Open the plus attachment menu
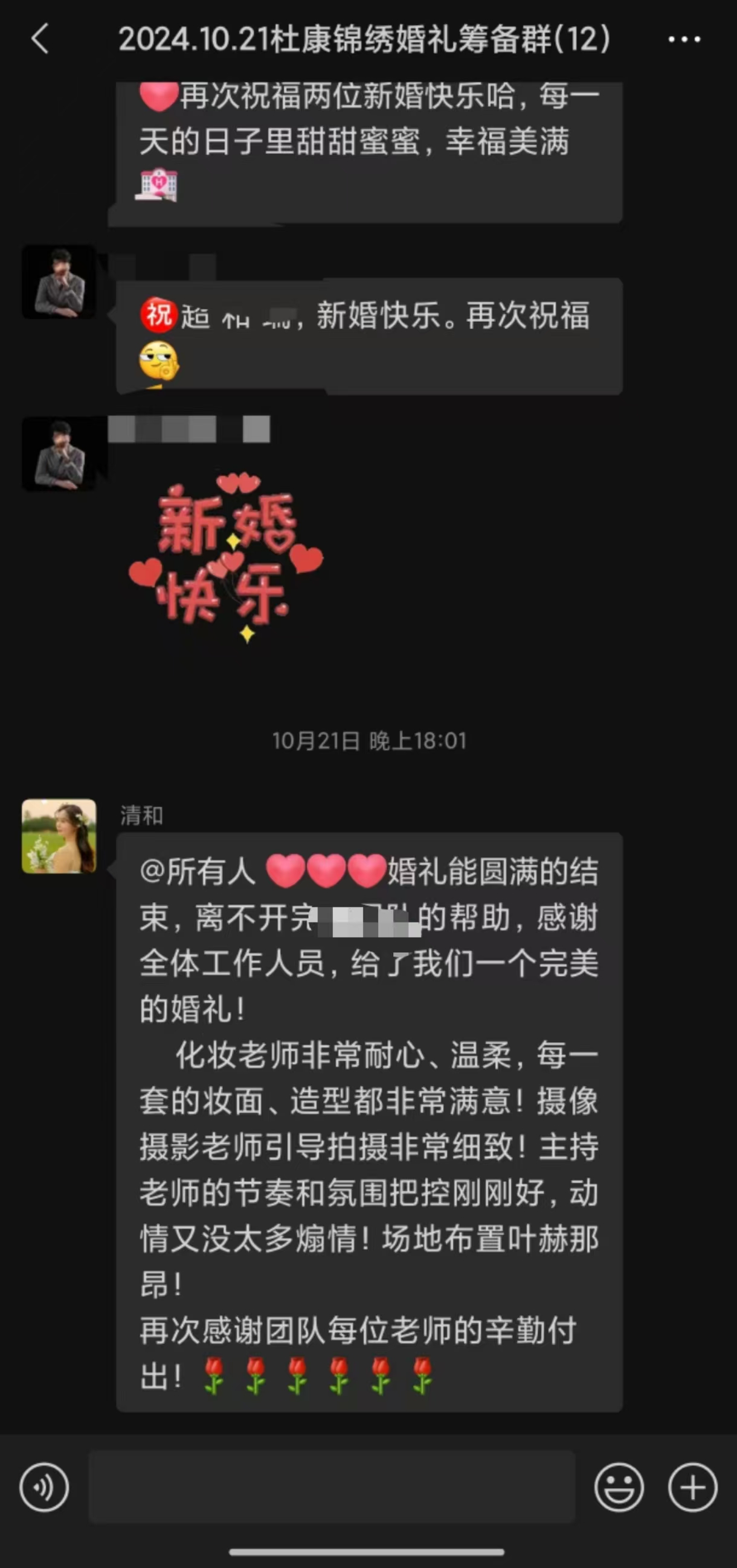The width and height of the screenshot is (737, 1568). click(692, 1487)
